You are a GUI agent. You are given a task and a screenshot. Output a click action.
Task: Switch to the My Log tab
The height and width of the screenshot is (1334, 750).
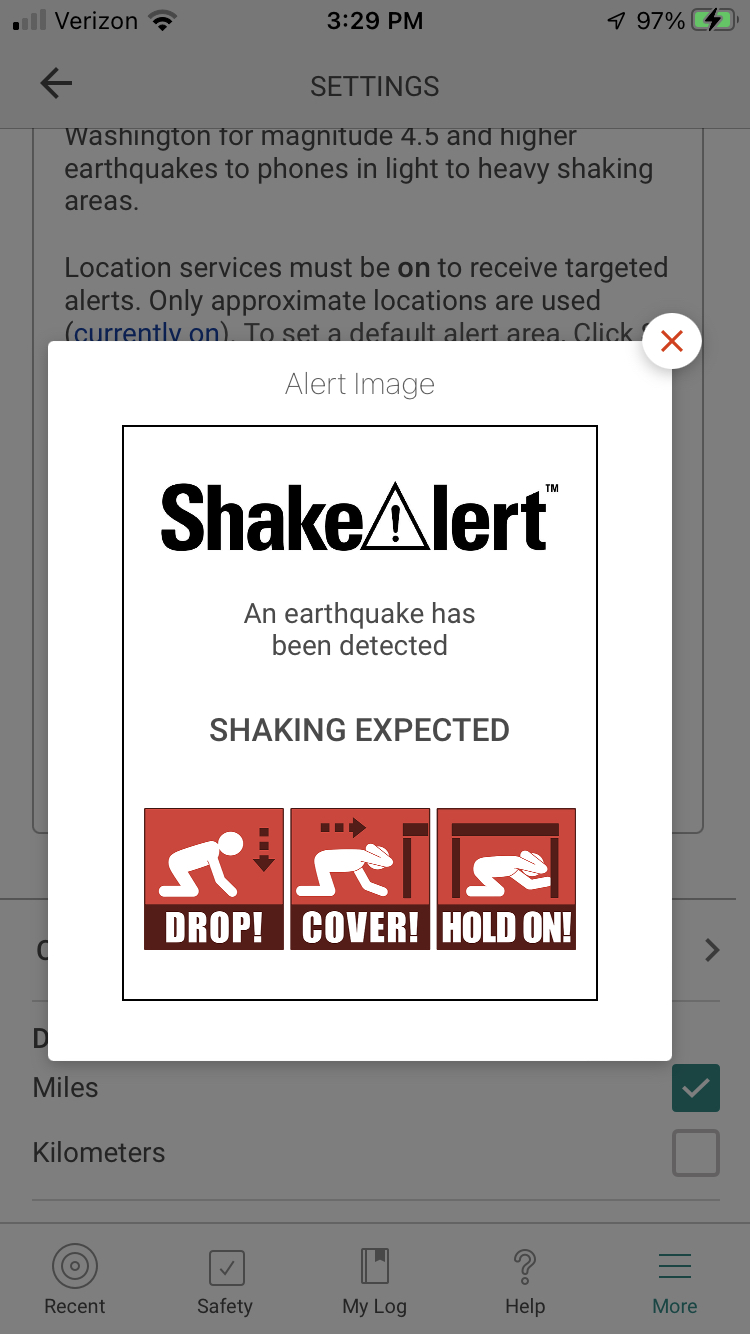tap(375, 1279)
